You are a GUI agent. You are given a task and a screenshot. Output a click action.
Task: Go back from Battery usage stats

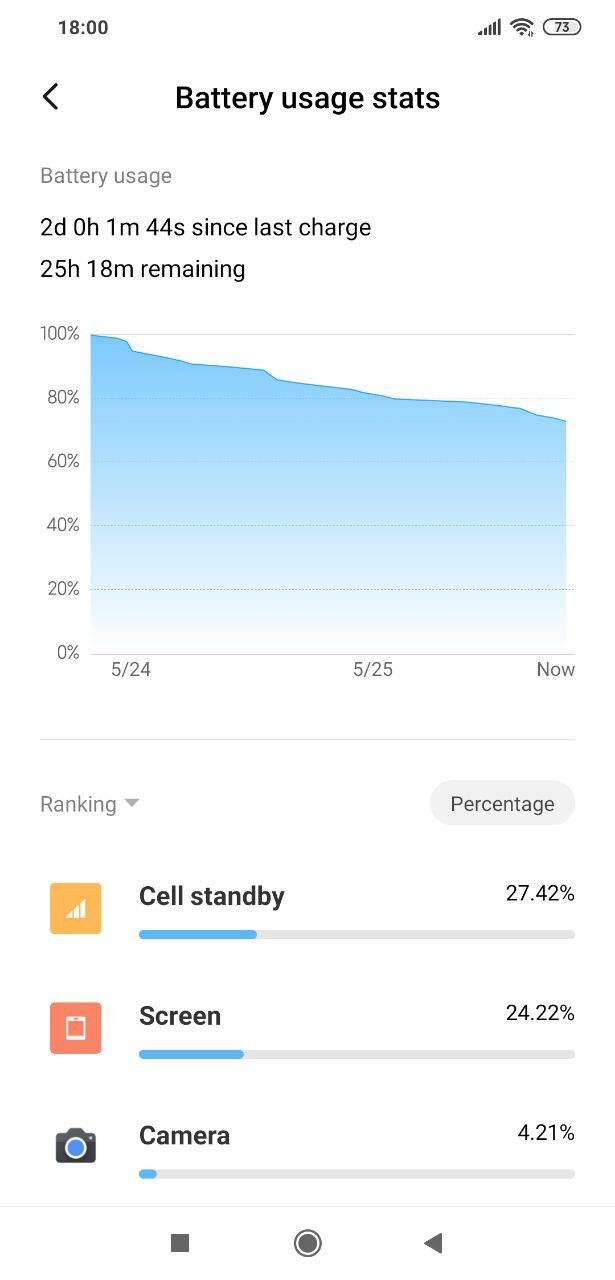click(50, 97)
